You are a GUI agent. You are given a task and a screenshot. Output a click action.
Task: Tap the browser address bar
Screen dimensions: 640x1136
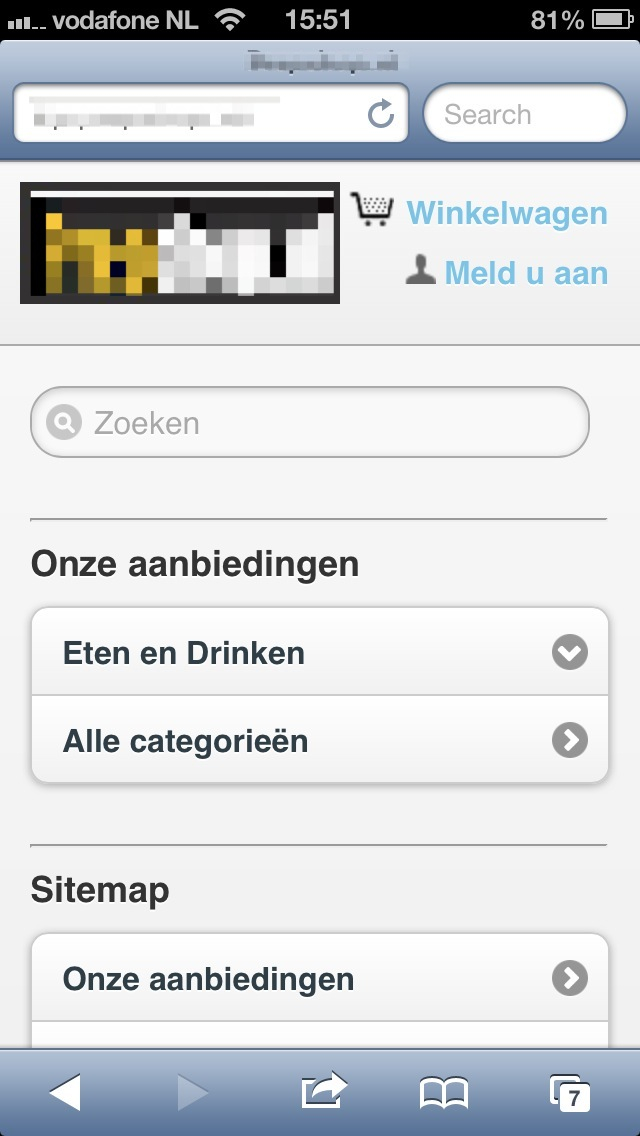(x=190, y=114)
